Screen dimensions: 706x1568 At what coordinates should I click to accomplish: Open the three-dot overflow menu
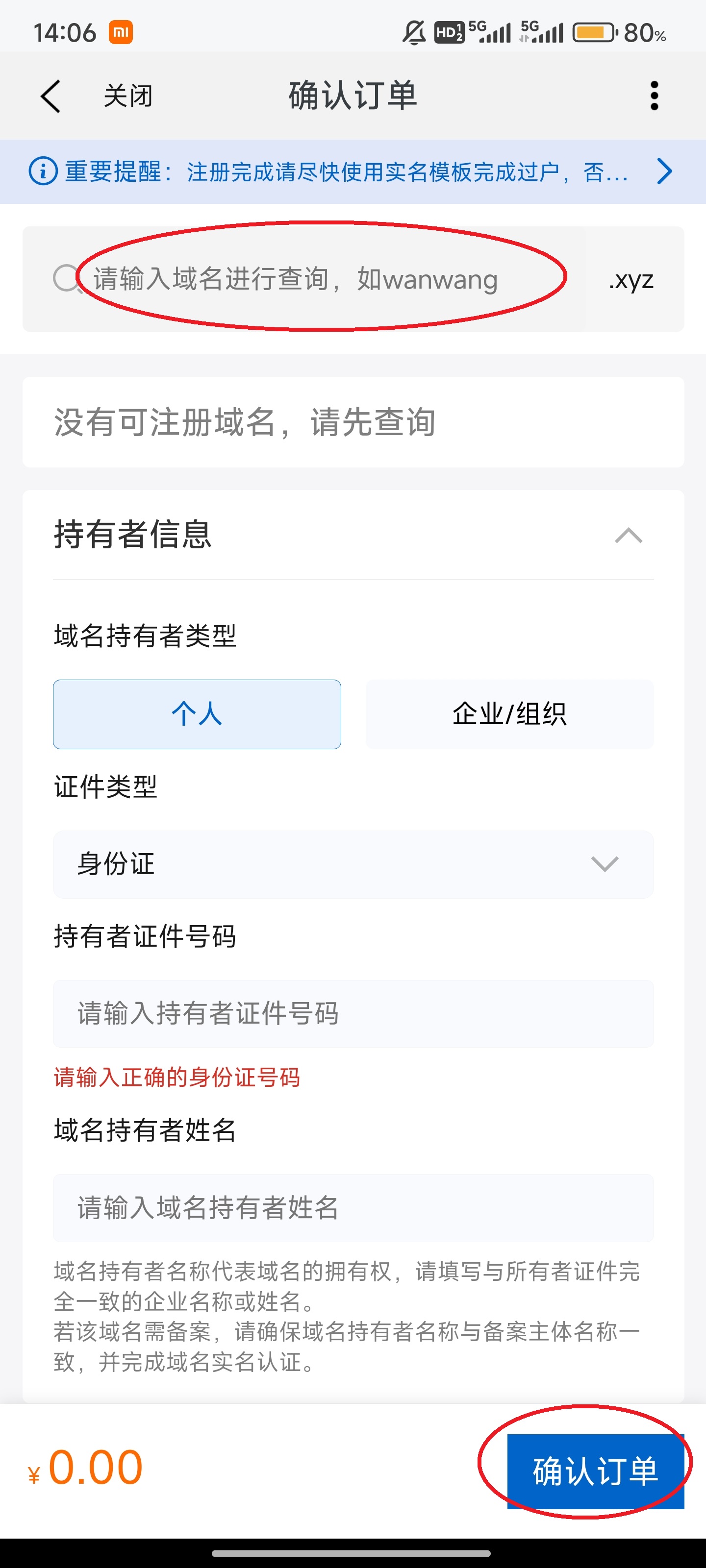pyautogui.click(x=654, y=95)
